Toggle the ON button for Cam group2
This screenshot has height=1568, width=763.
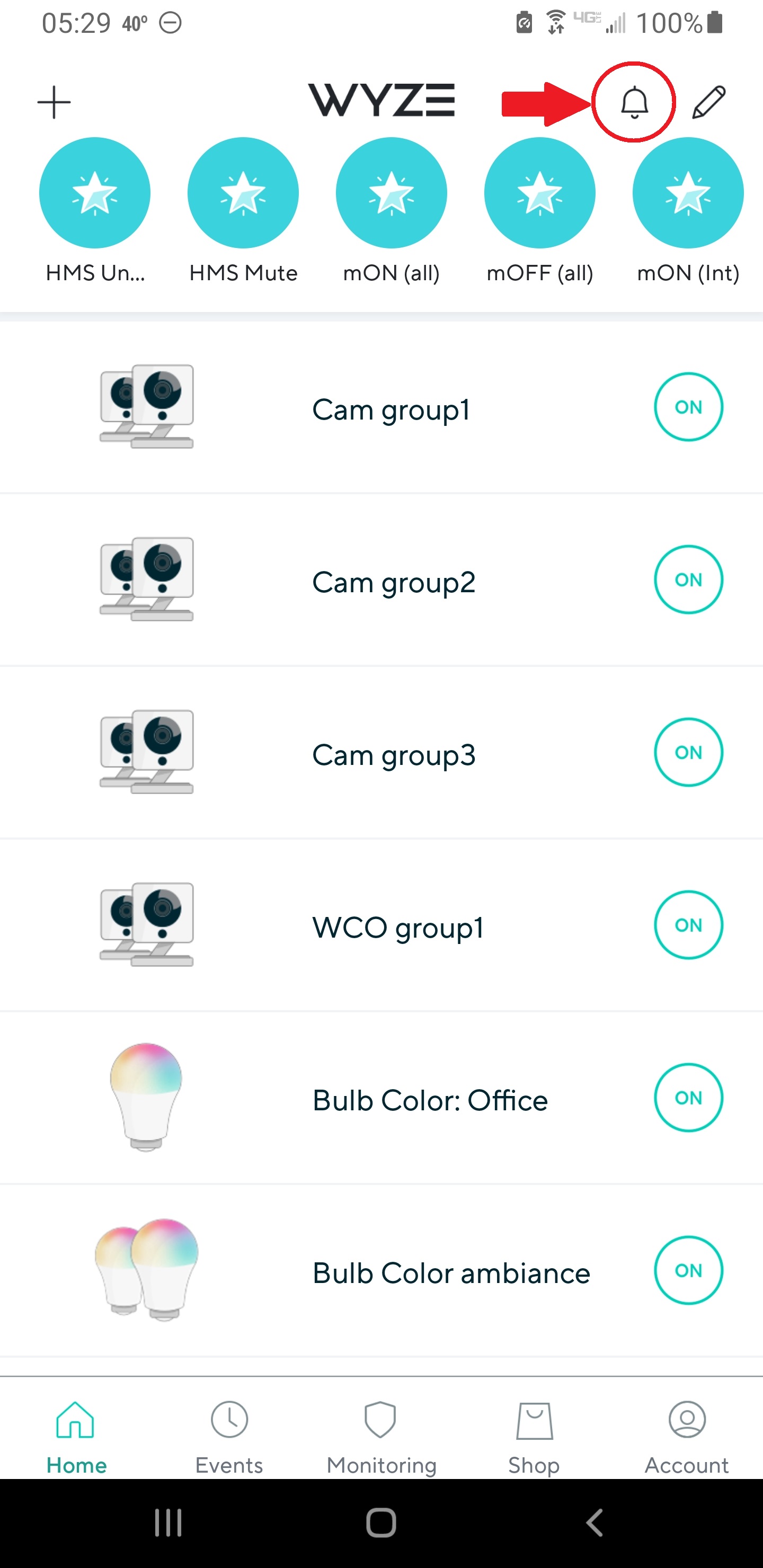point(688,580)
